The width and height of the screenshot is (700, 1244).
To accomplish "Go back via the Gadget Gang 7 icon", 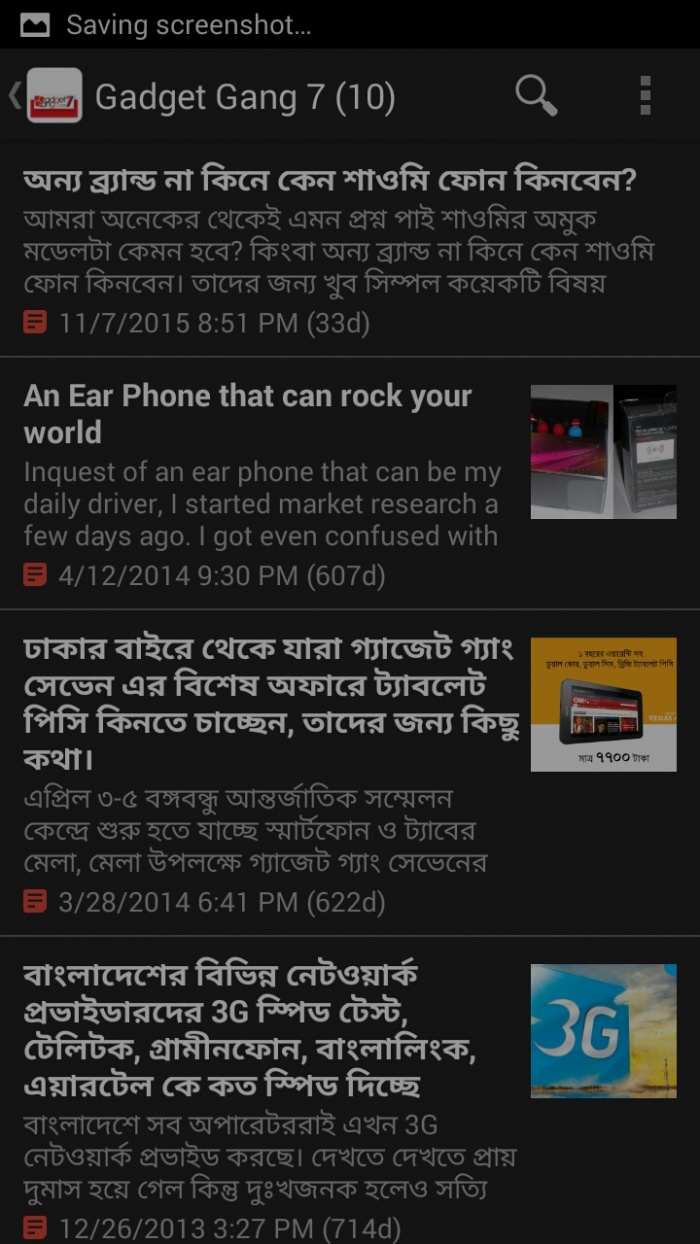I will (x=52, y=96).
